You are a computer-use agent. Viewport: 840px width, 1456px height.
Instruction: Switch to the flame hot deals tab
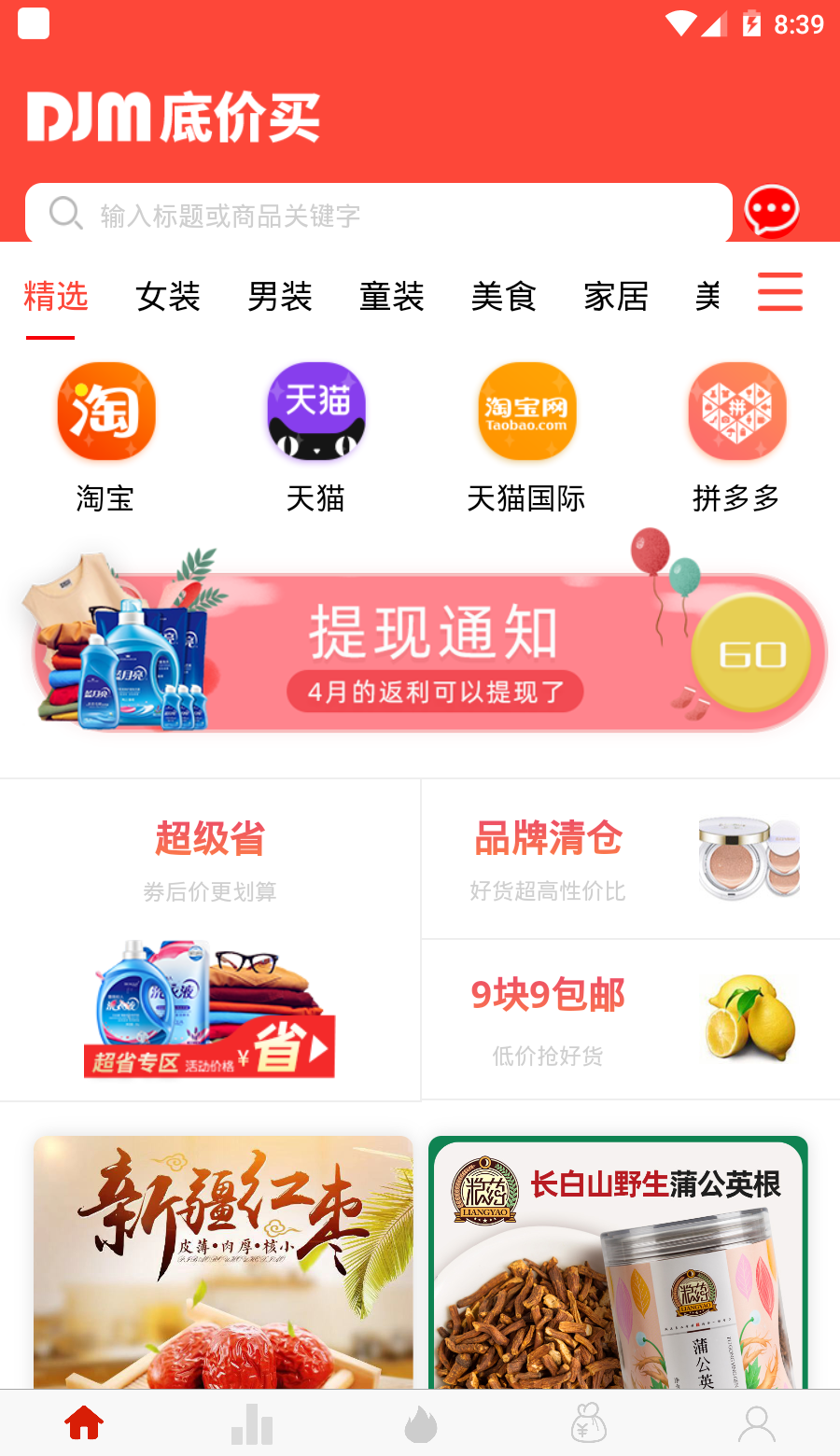pyautogui.click(x=420, y=1424)
